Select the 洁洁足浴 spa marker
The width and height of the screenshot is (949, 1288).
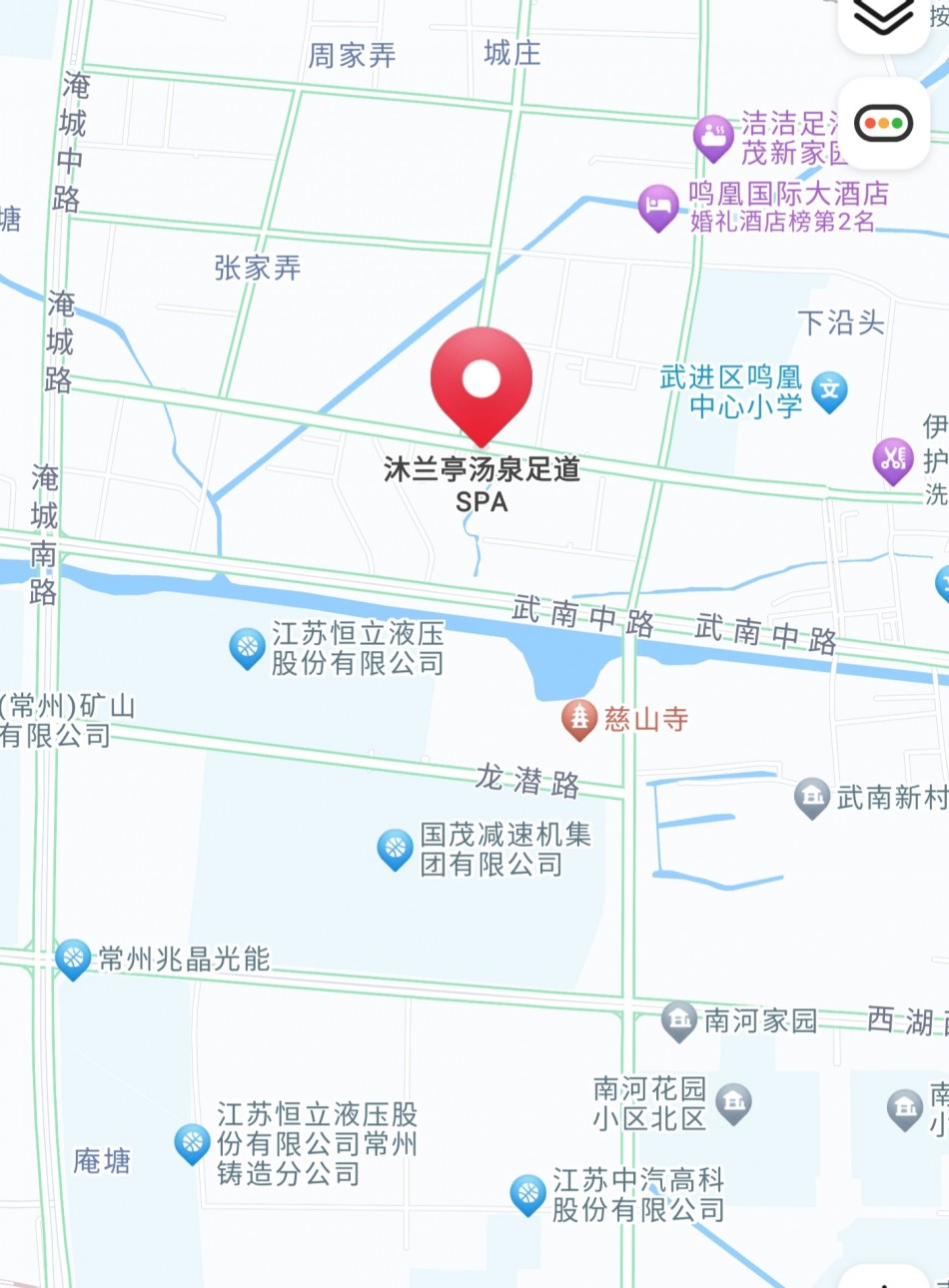(x=713, y=136)
